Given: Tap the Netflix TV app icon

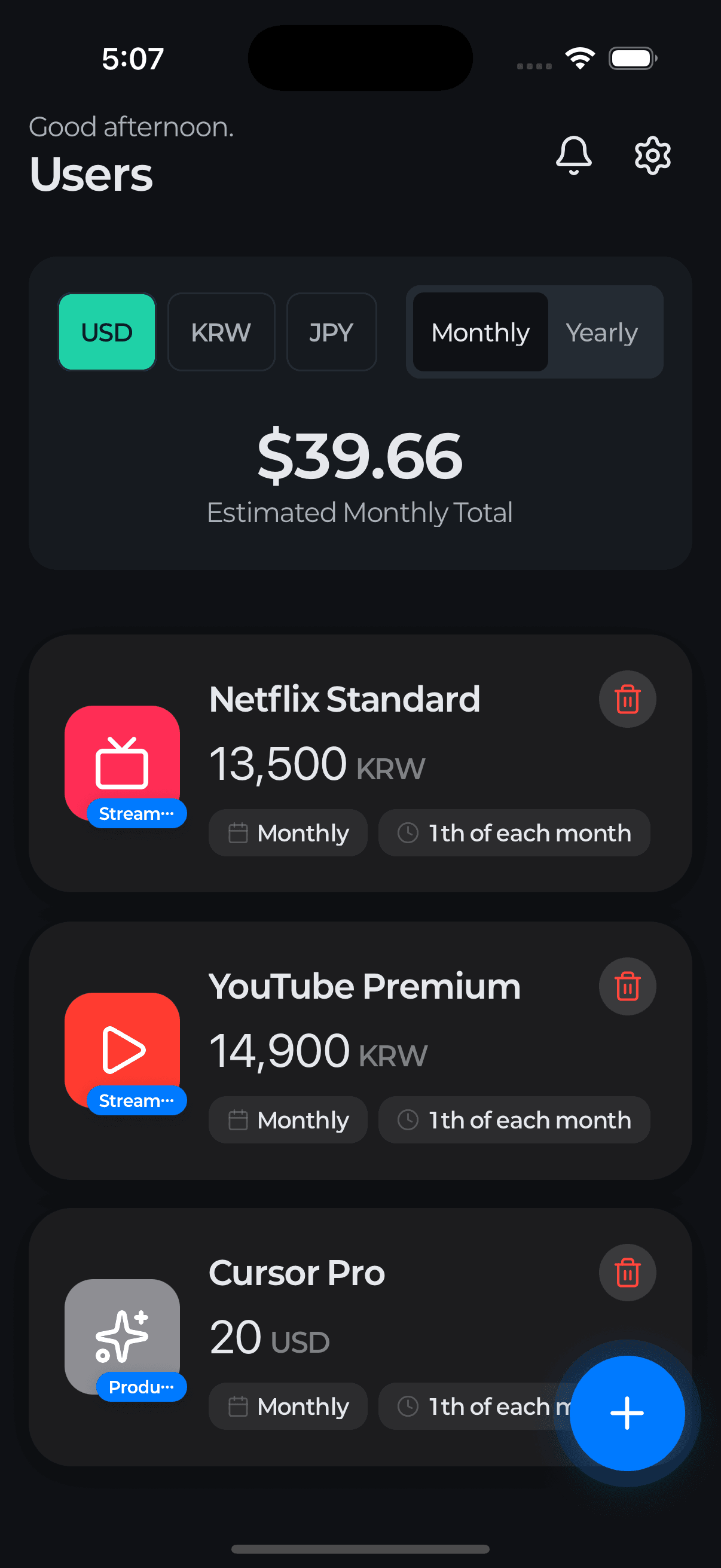Looking at the screenshot, I should [x=123, y=761].
